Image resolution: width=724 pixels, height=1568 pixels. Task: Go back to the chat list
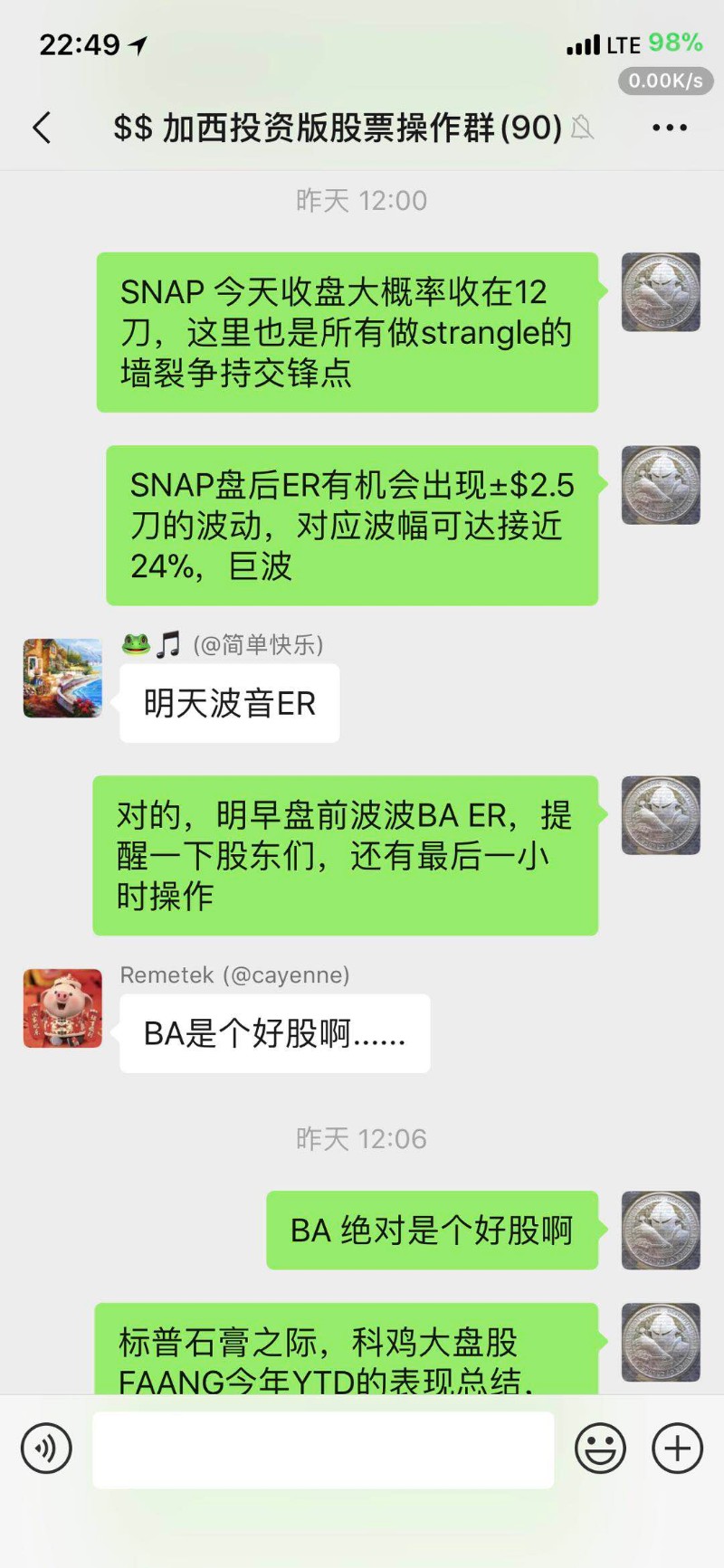42,128
